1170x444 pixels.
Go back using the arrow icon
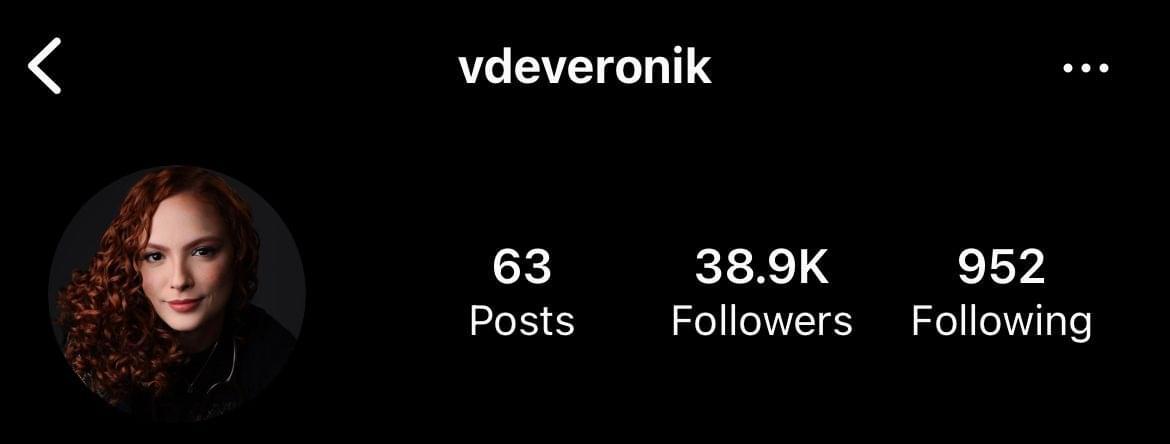coord(45,66)
